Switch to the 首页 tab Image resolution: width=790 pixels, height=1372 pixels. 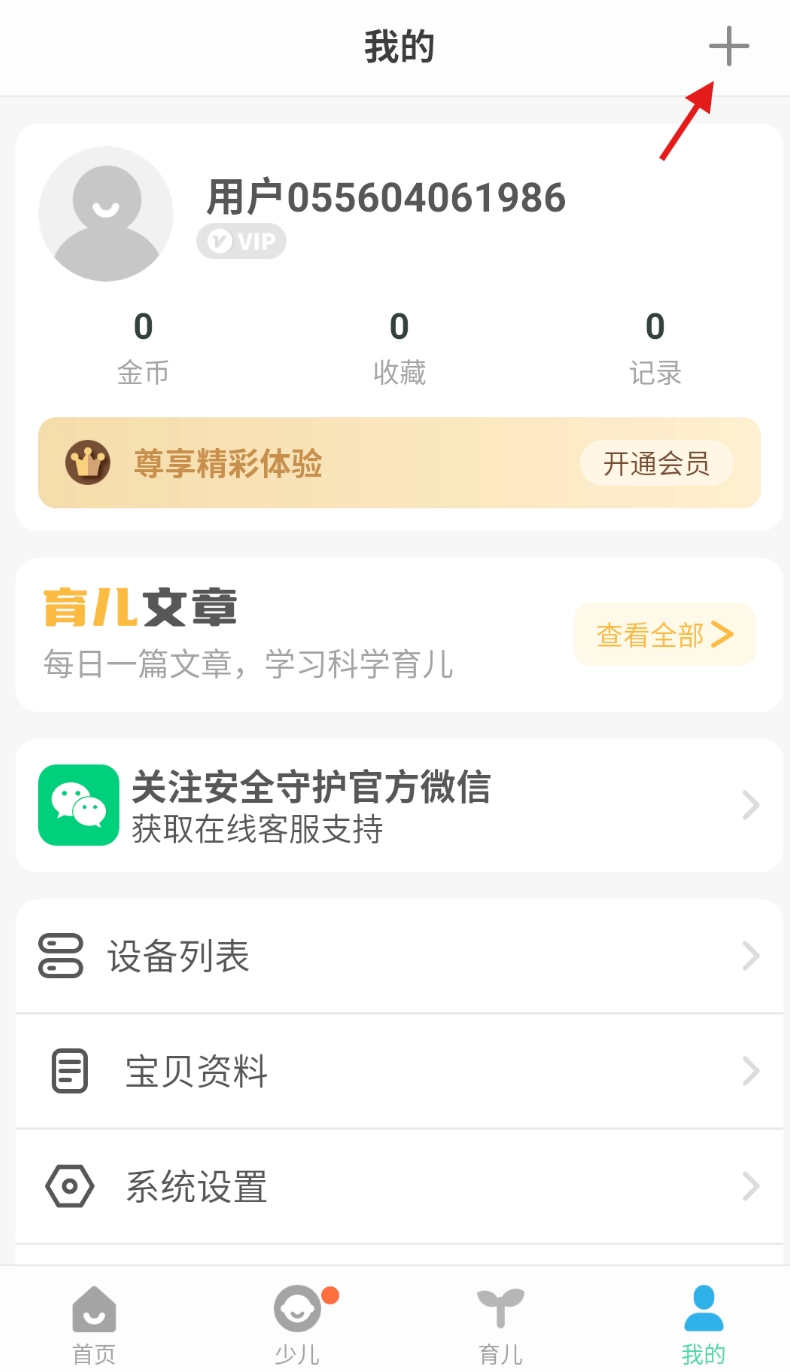(94, 1324)
